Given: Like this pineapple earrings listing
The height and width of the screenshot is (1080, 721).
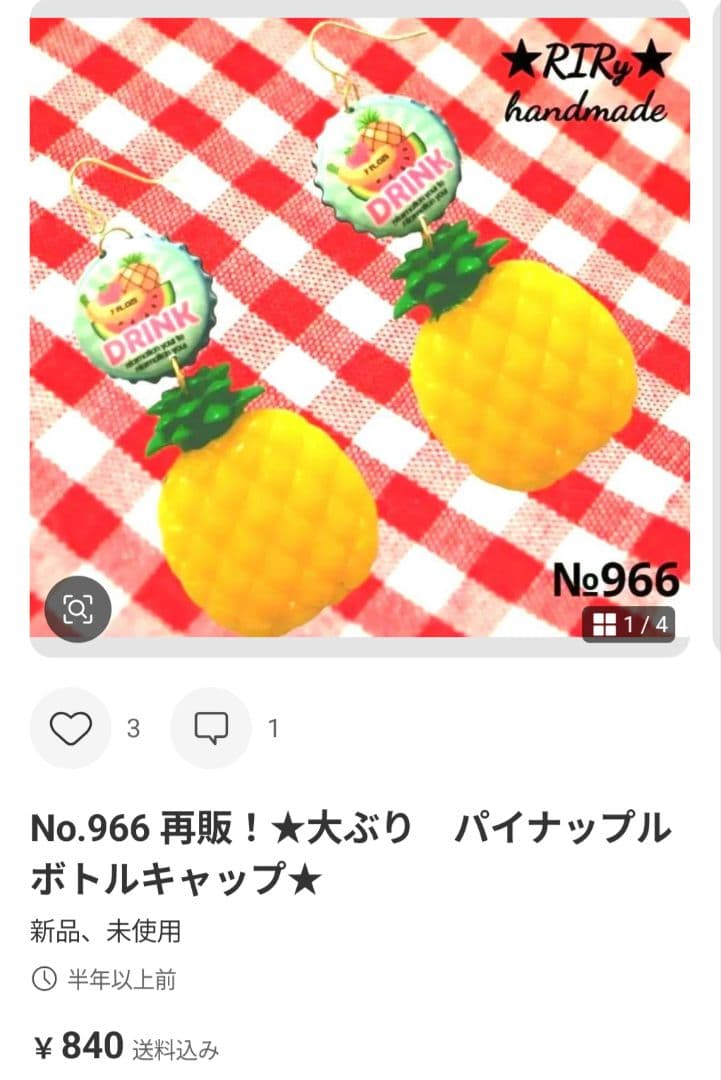Looking at the screenshot, I should click(71, 728).
